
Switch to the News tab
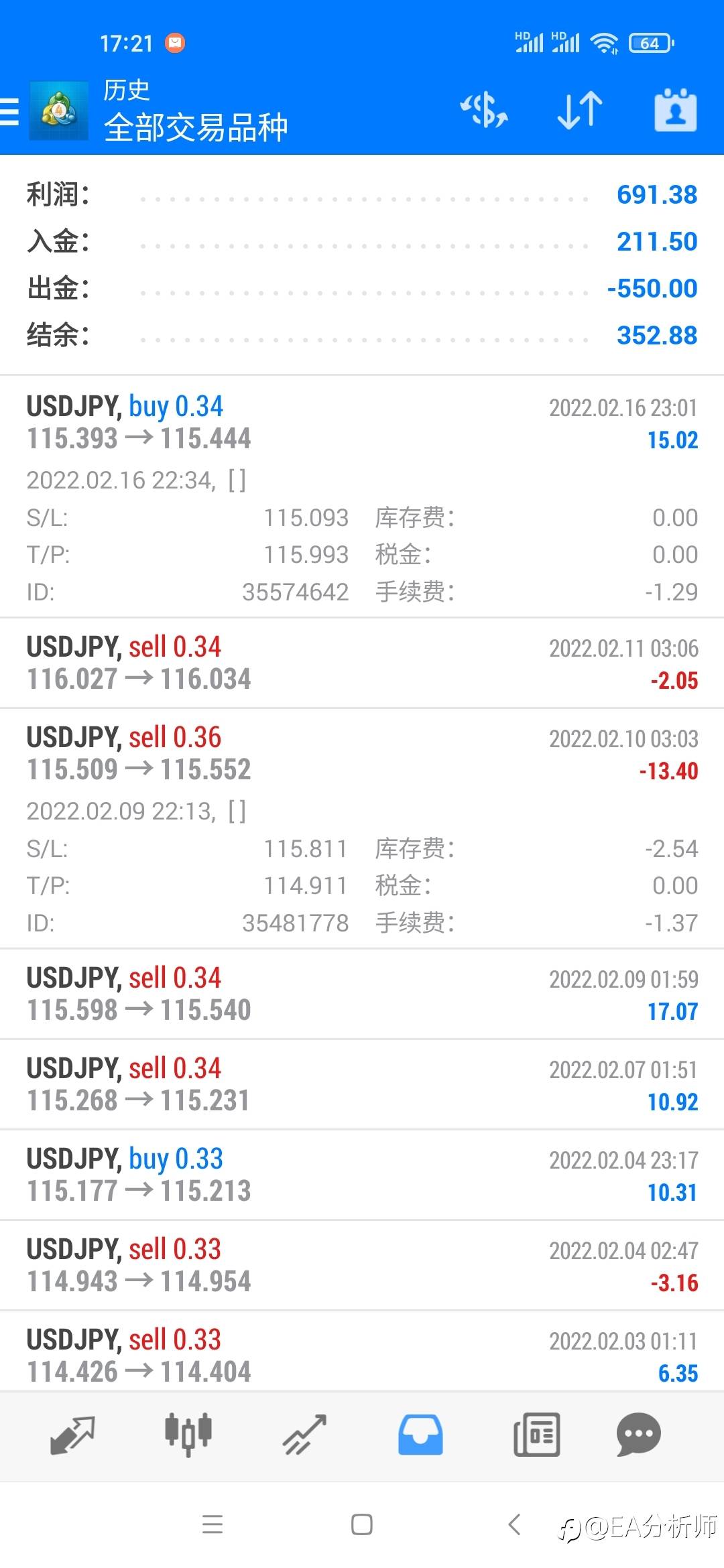(x=536, y=1435)
